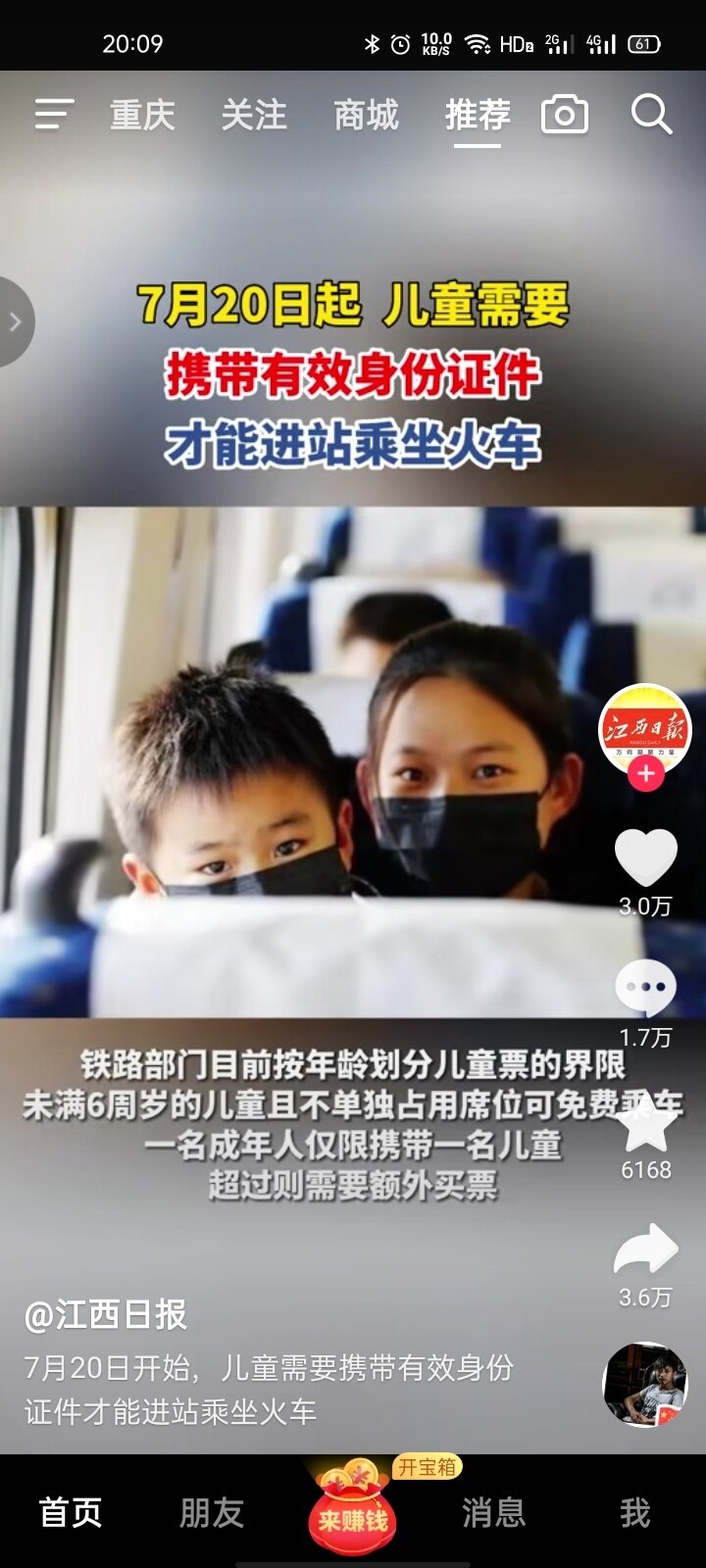706x1568 pixels.
Task: Open the spinning music disc
Action: point(644,1384)
